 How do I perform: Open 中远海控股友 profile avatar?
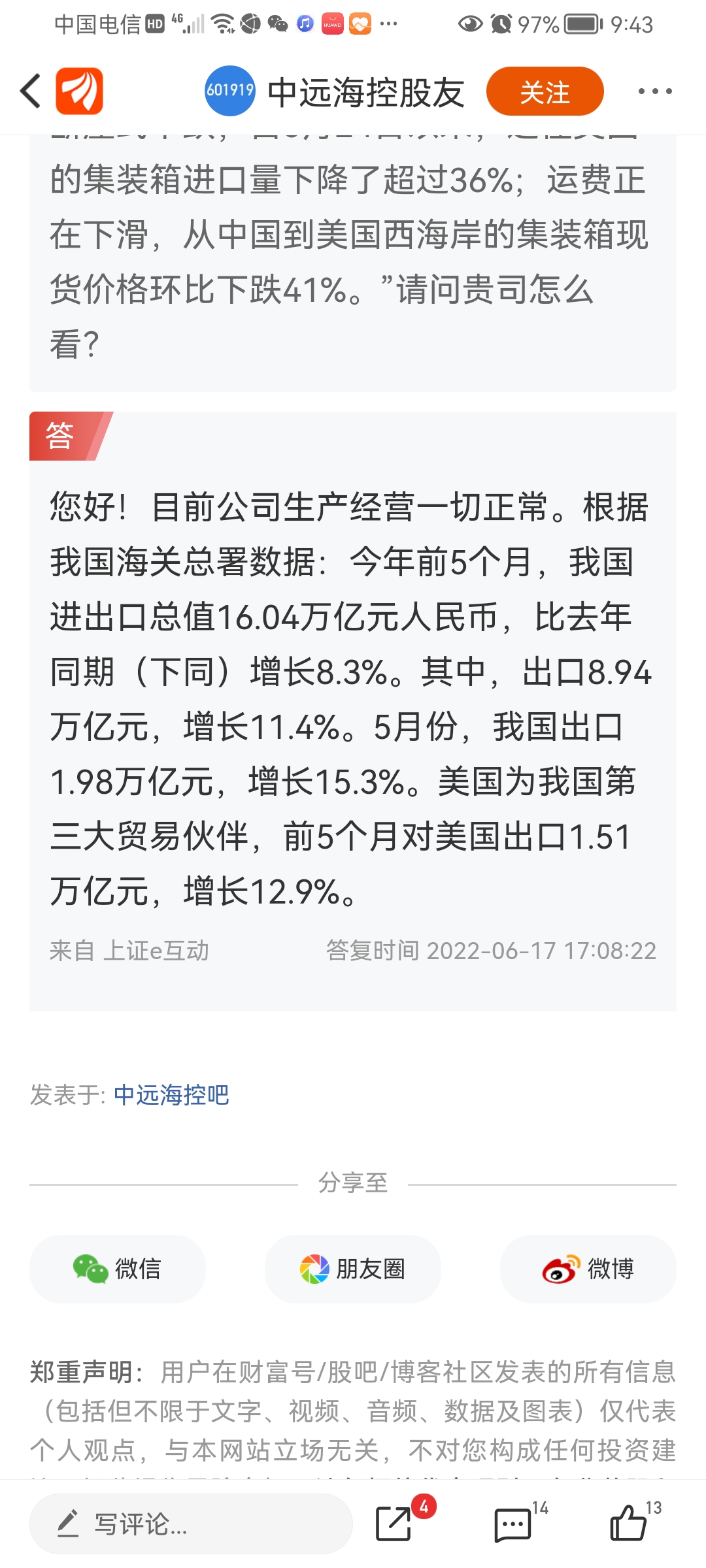pyautogui.click(x=230, y=91)
